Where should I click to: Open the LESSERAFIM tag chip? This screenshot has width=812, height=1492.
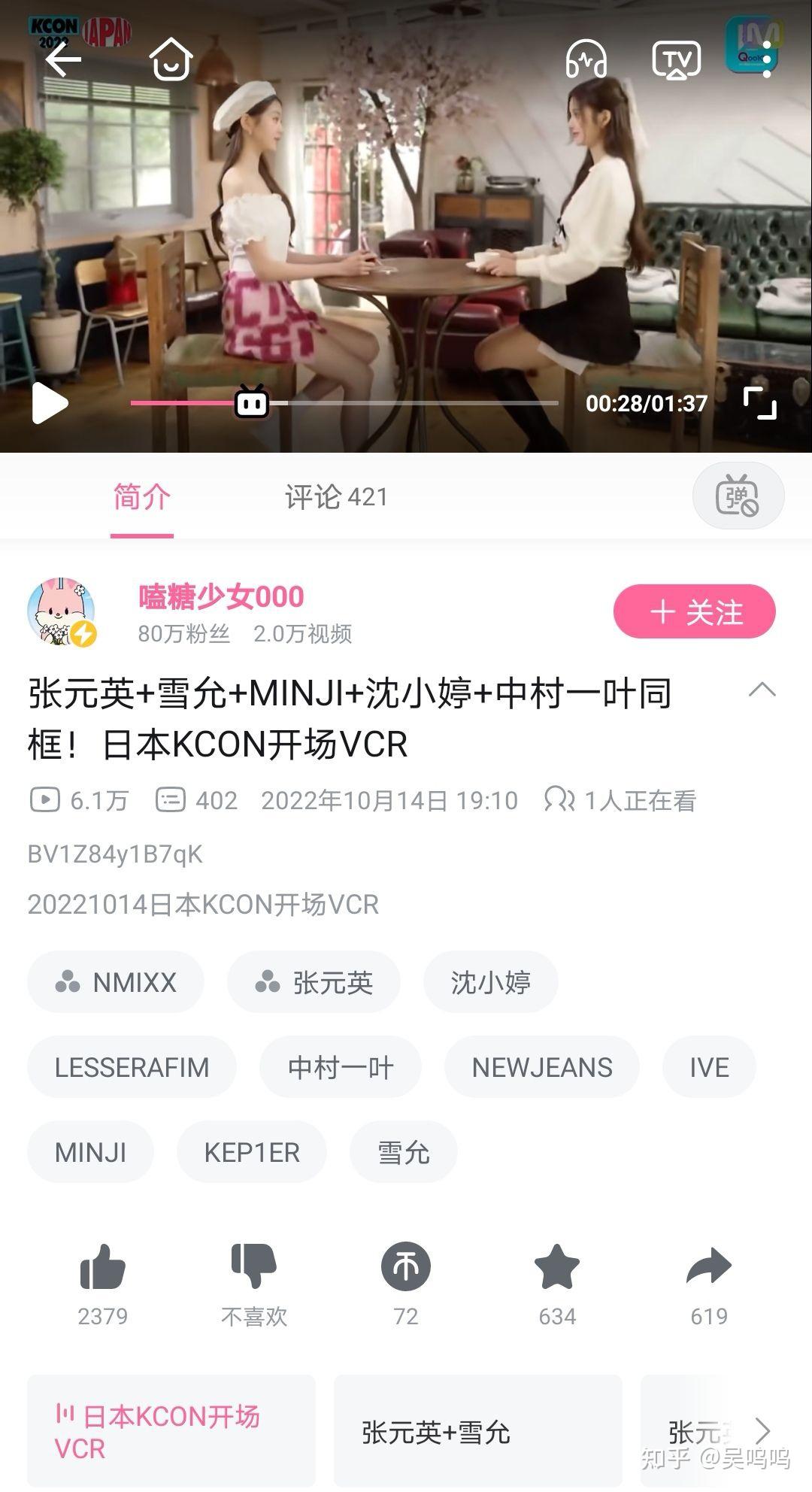pos(132,1067)
